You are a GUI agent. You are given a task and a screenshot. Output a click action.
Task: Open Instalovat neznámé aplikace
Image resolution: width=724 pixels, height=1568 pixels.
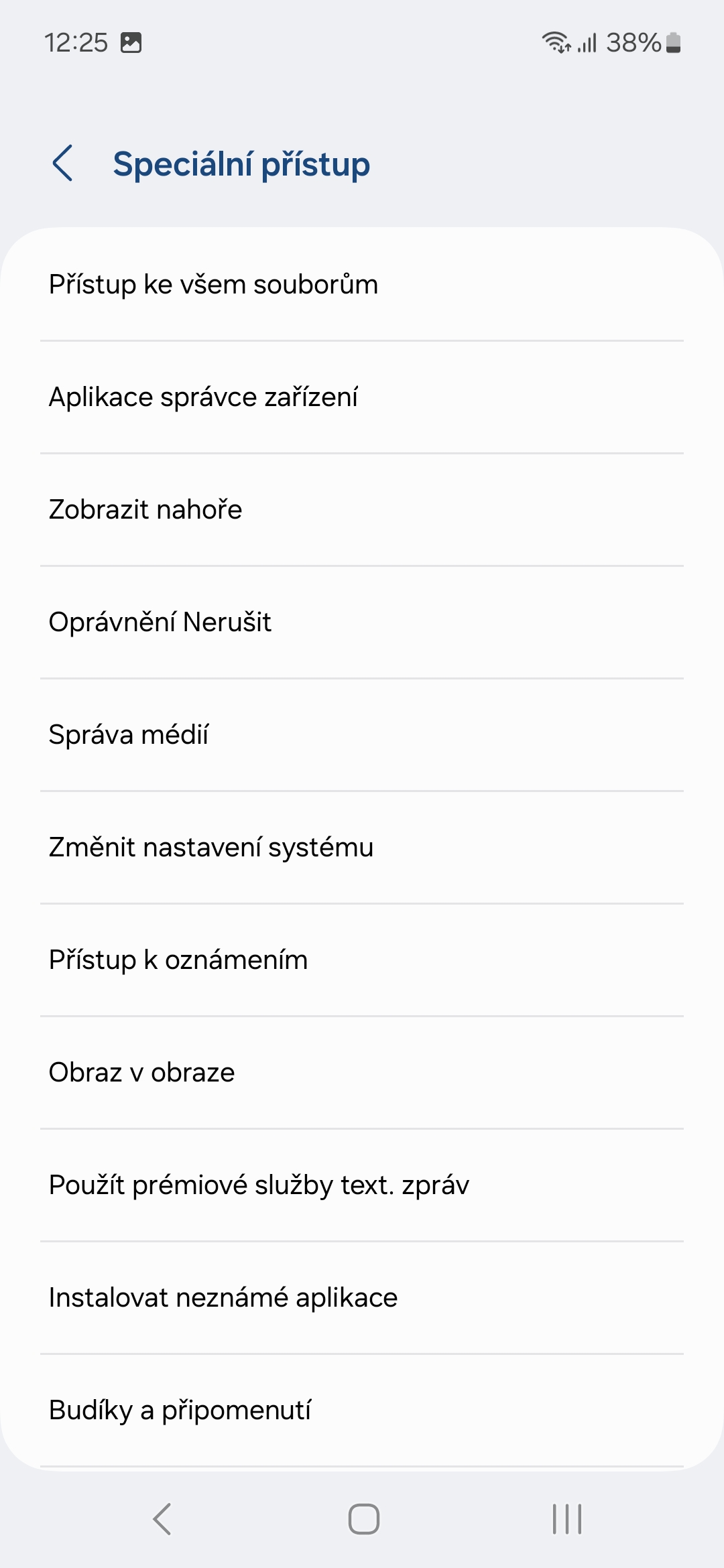362,1298
